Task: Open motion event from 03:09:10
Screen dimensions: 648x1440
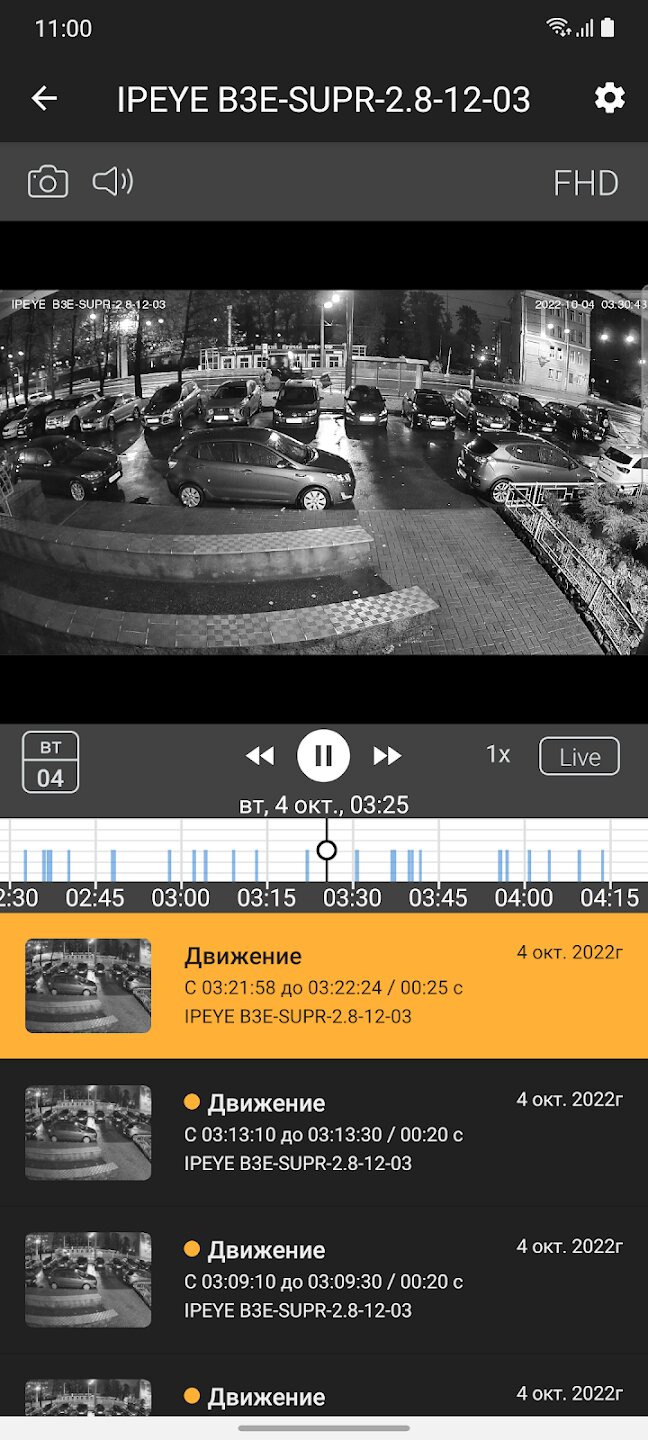Action: (324, 1280)
